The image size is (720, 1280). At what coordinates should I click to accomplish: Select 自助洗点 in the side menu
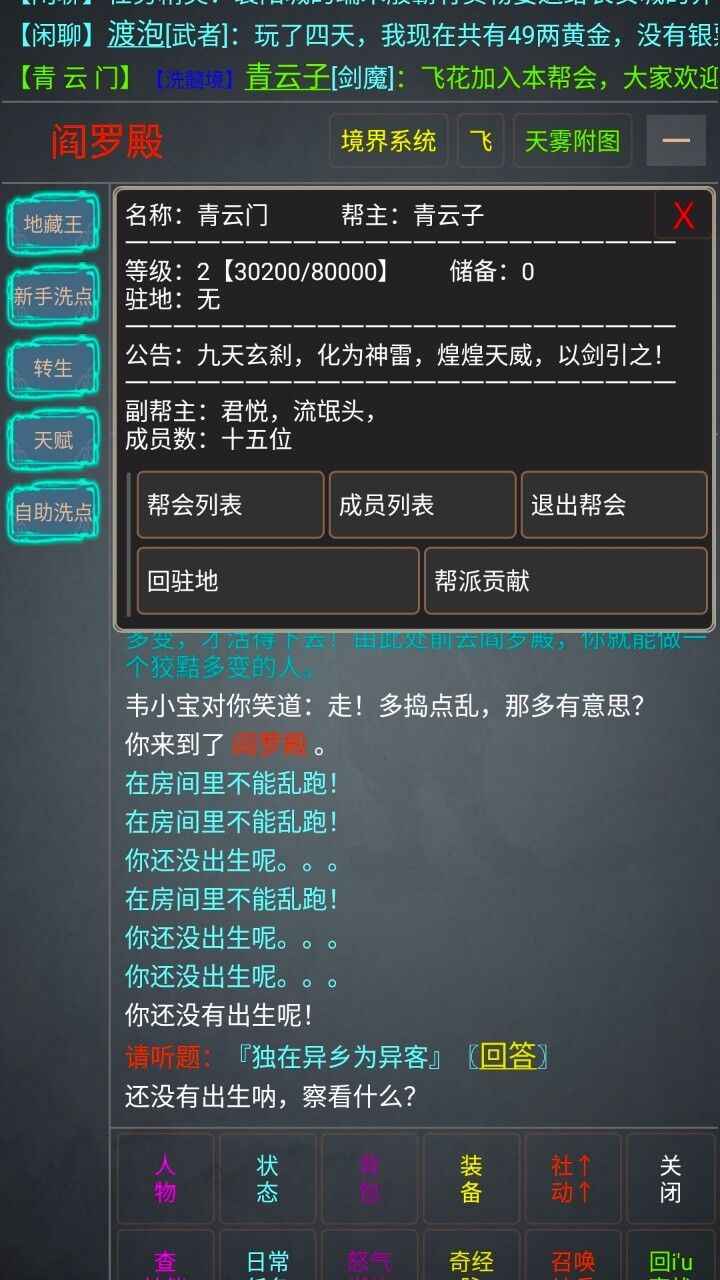tap(54, 512)
